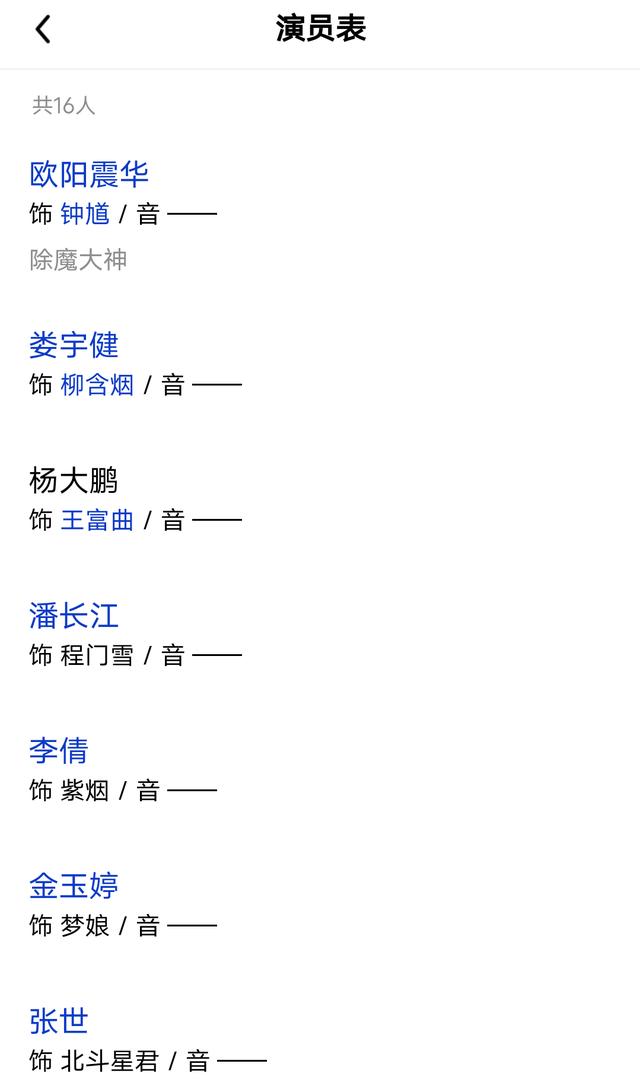
Task: Open actor 潘长江's page
Action: [x=74, y=615]
